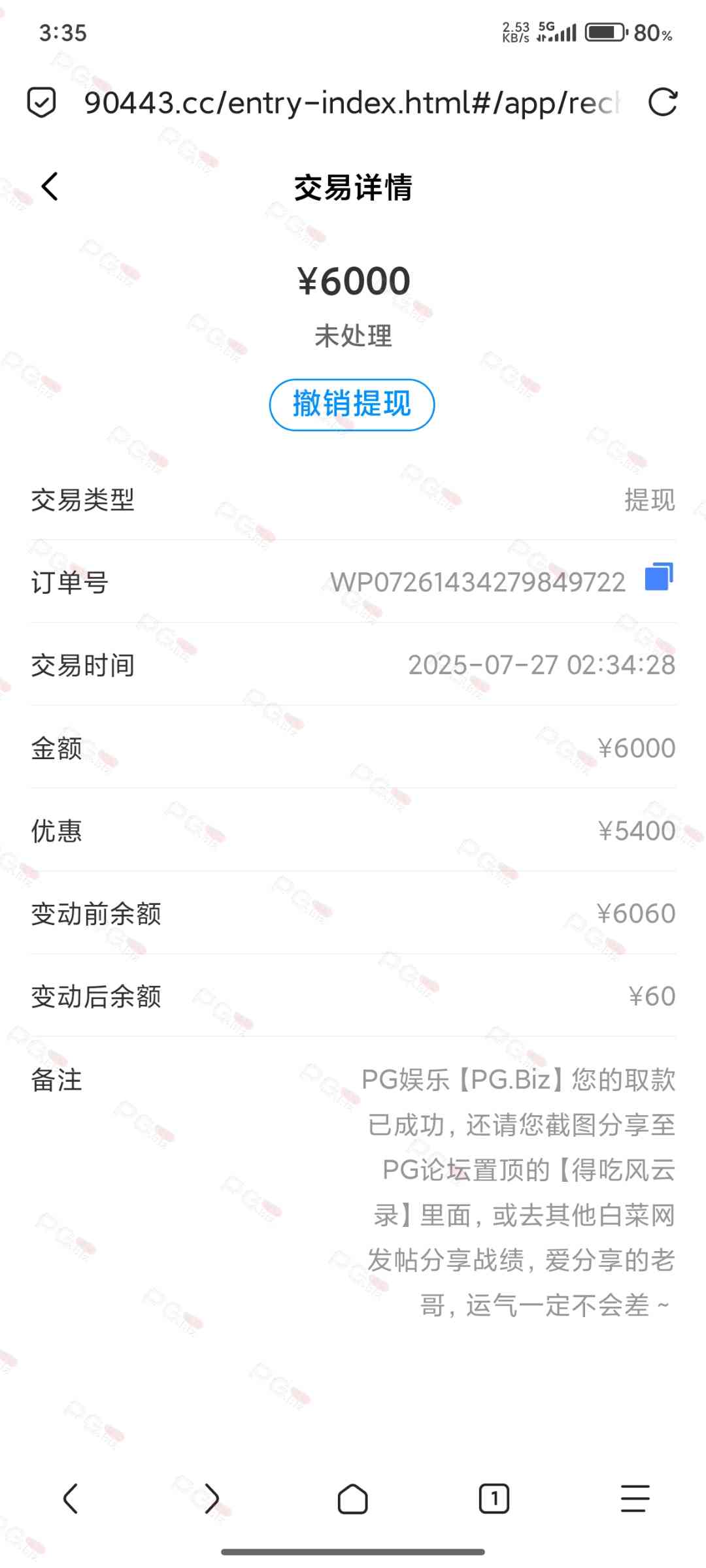Go back from the 交易详情 page

click(x=50, y=187)
